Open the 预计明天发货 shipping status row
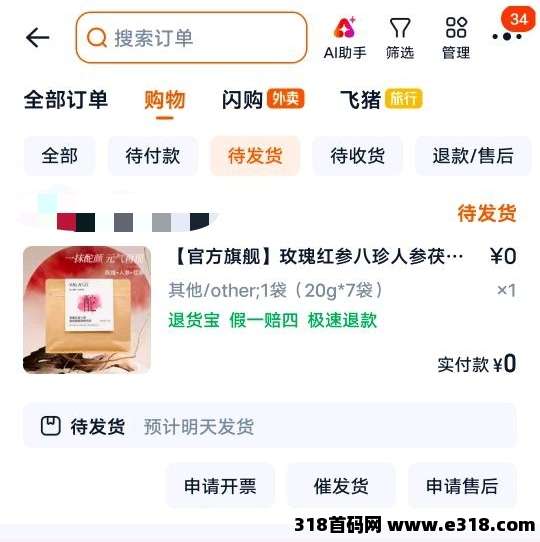 point(270,426)
